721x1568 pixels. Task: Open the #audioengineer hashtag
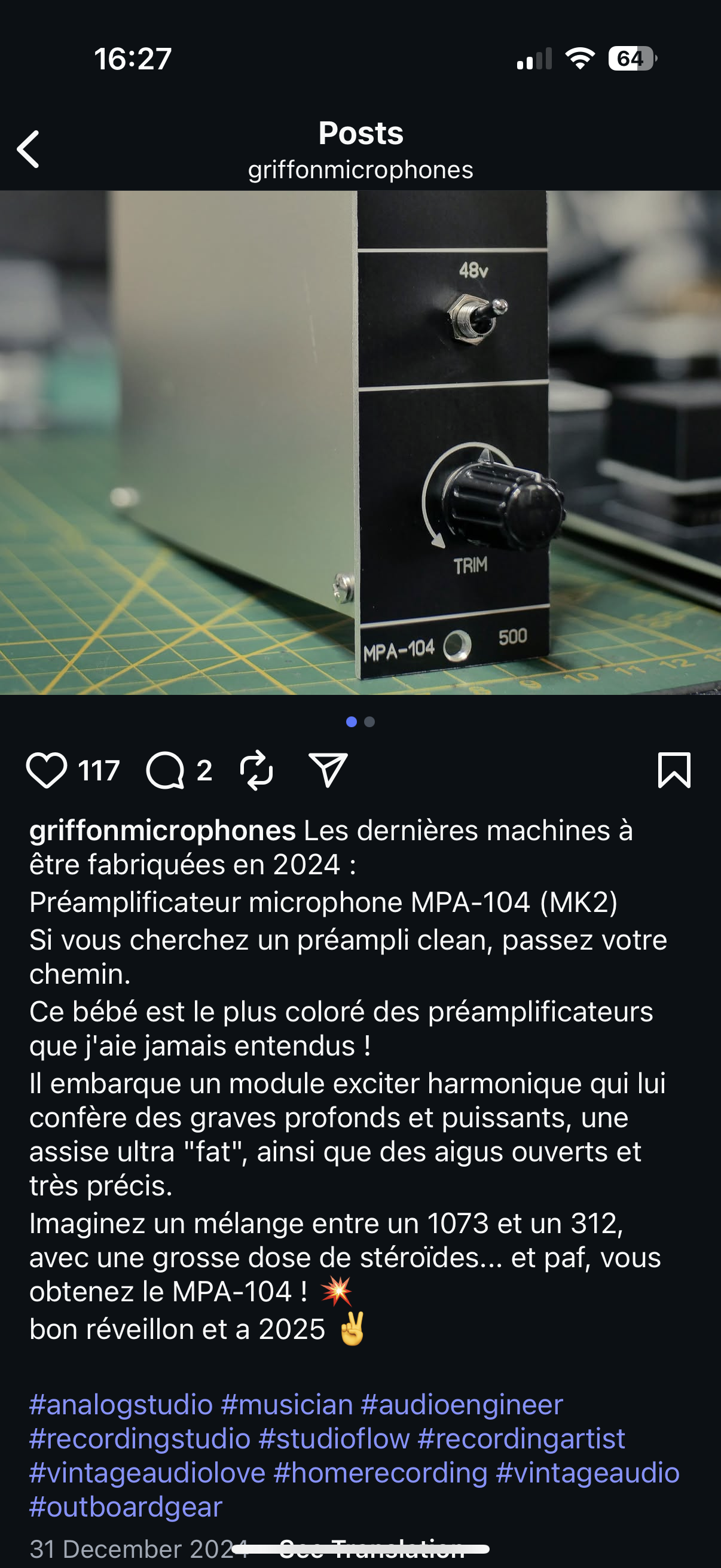(x=462, y=1405)
